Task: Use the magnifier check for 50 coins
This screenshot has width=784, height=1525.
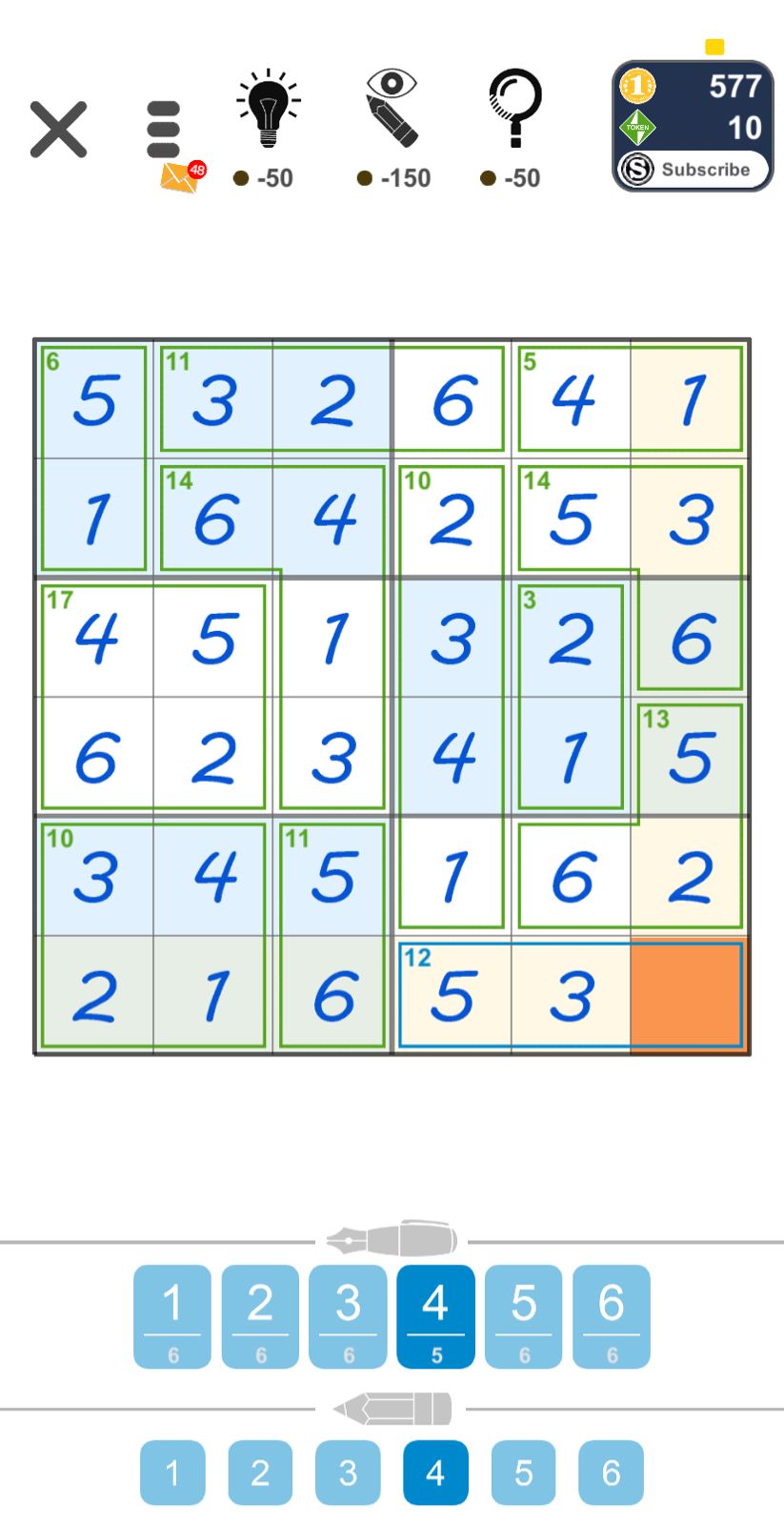Action: point(514,110)
